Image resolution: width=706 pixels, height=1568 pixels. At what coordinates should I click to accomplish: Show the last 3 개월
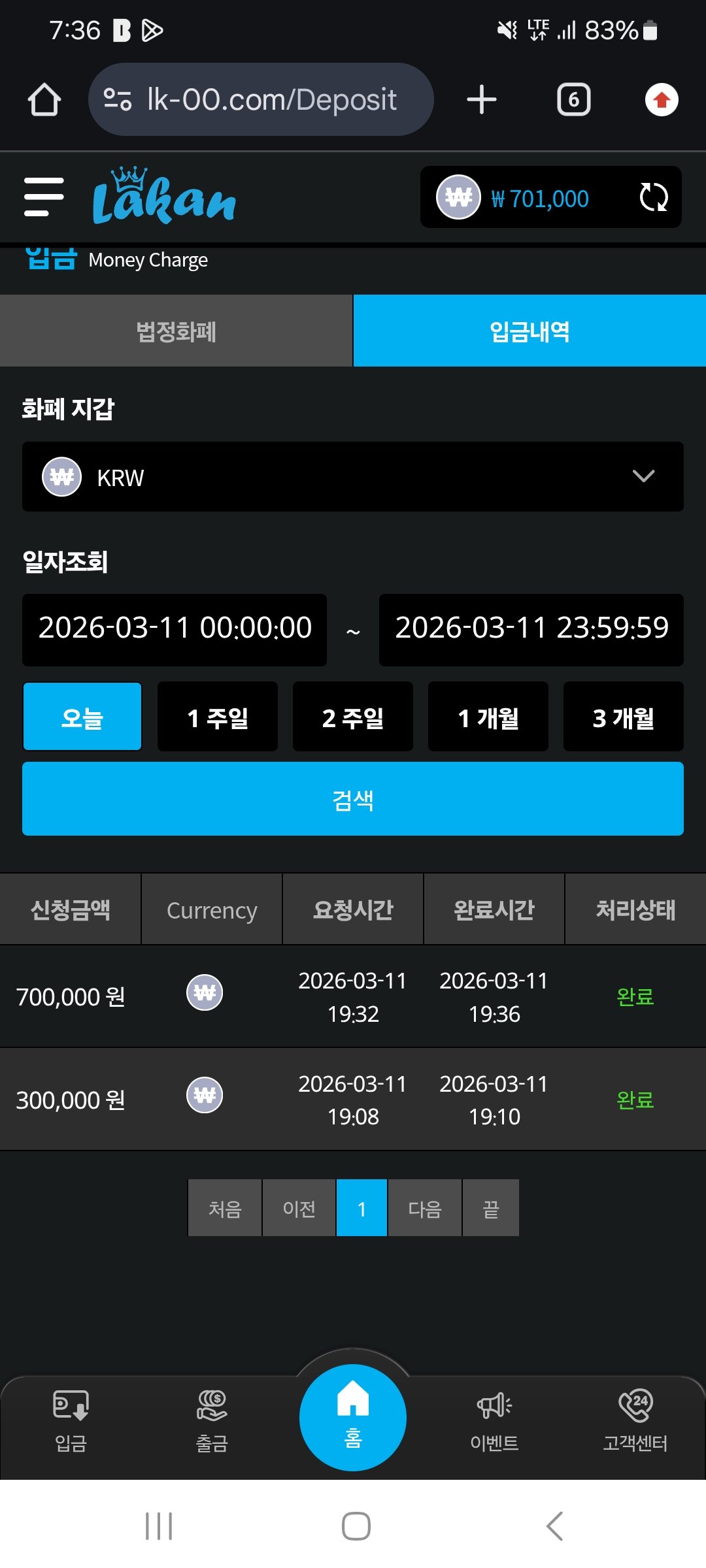pos(624,717)
